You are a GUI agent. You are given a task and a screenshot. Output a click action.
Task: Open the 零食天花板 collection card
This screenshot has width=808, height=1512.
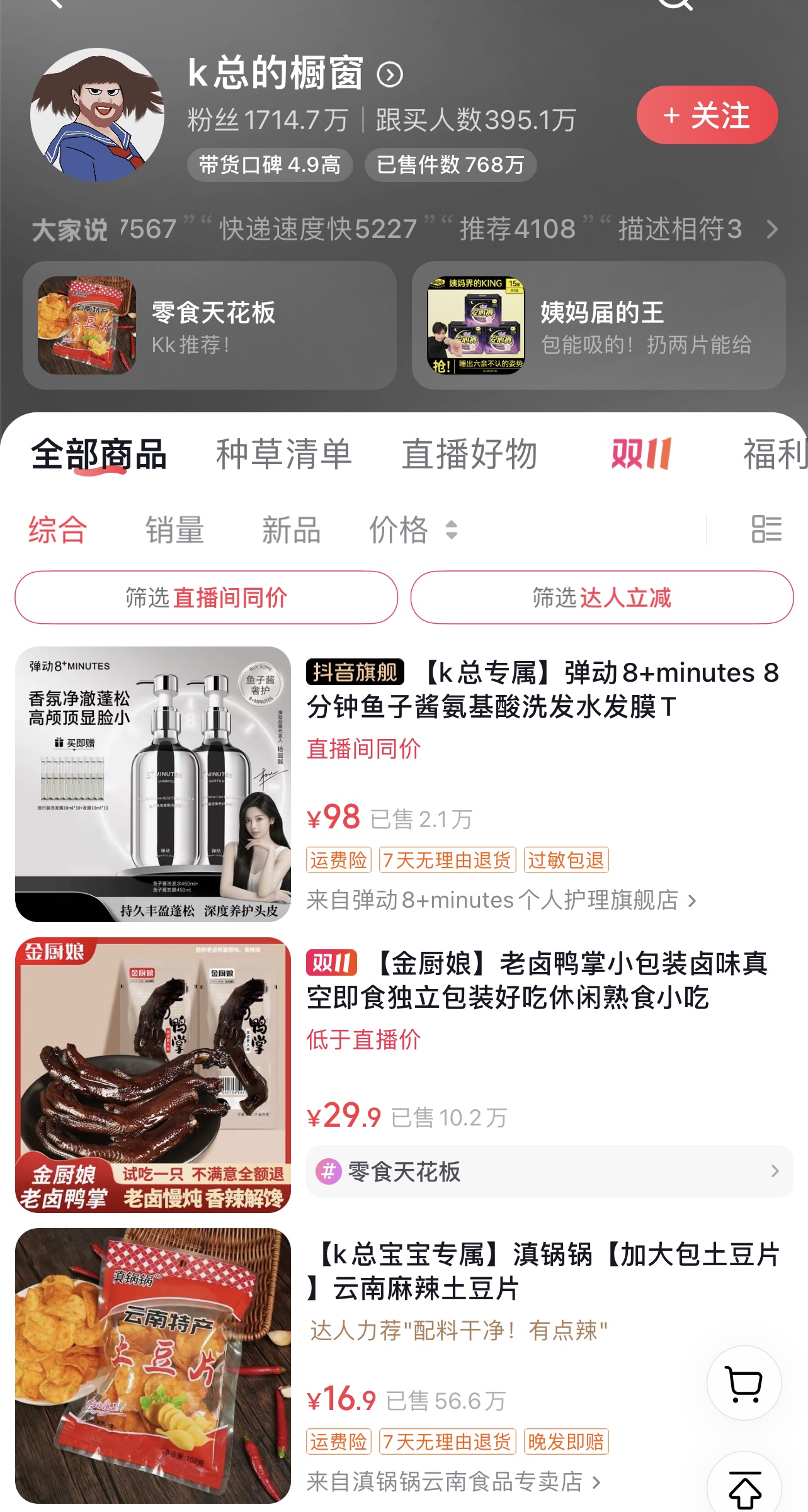click(210, 325)
